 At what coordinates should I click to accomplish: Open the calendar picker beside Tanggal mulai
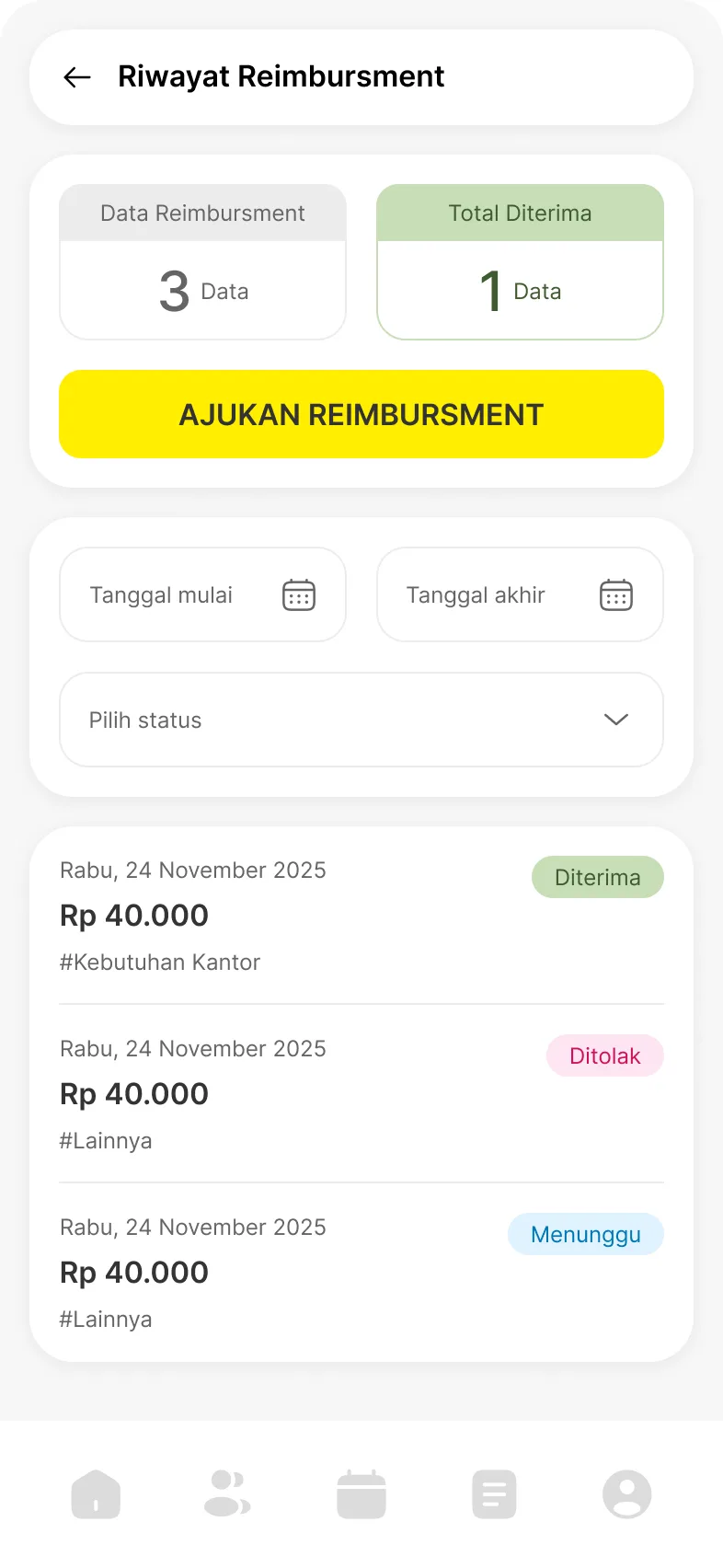point(299,594)
